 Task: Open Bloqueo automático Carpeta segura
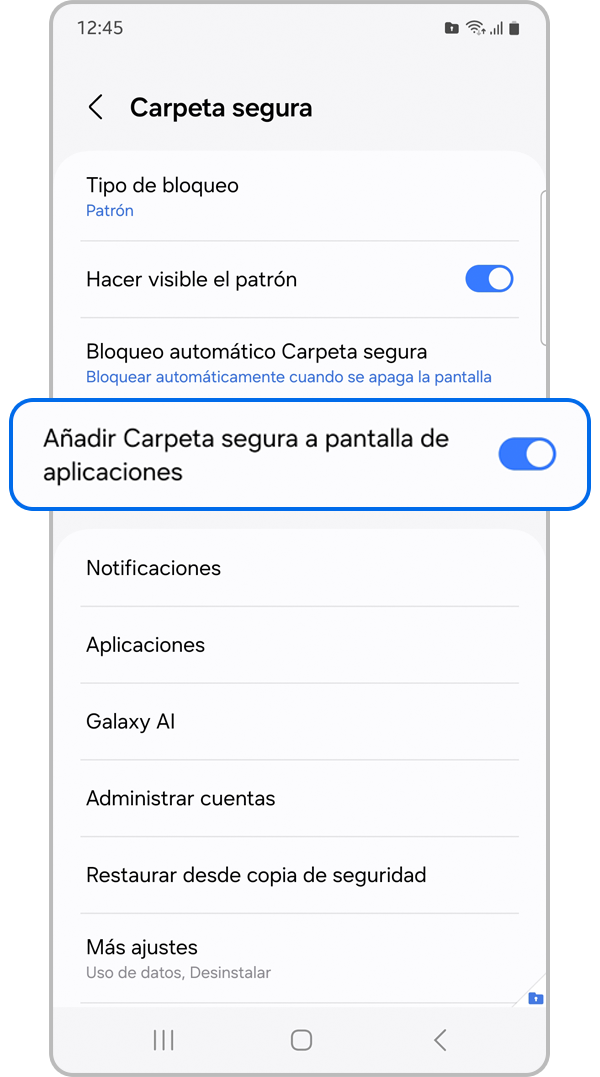pos(300,363)
